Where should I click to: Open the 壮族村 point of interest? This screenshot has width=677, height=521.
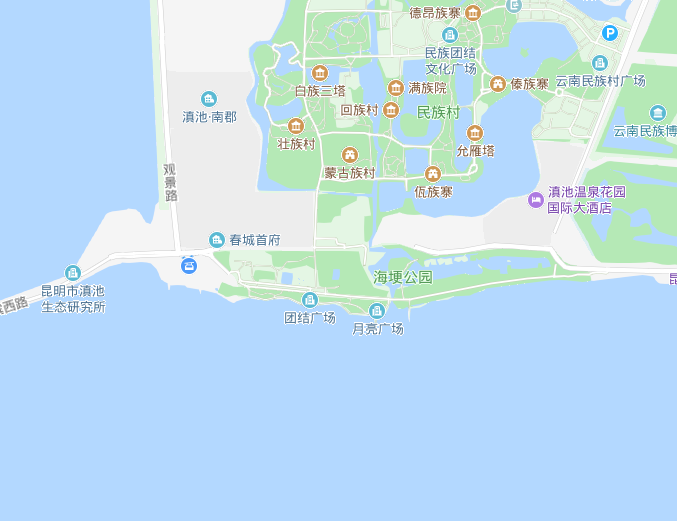pos(296,126)
